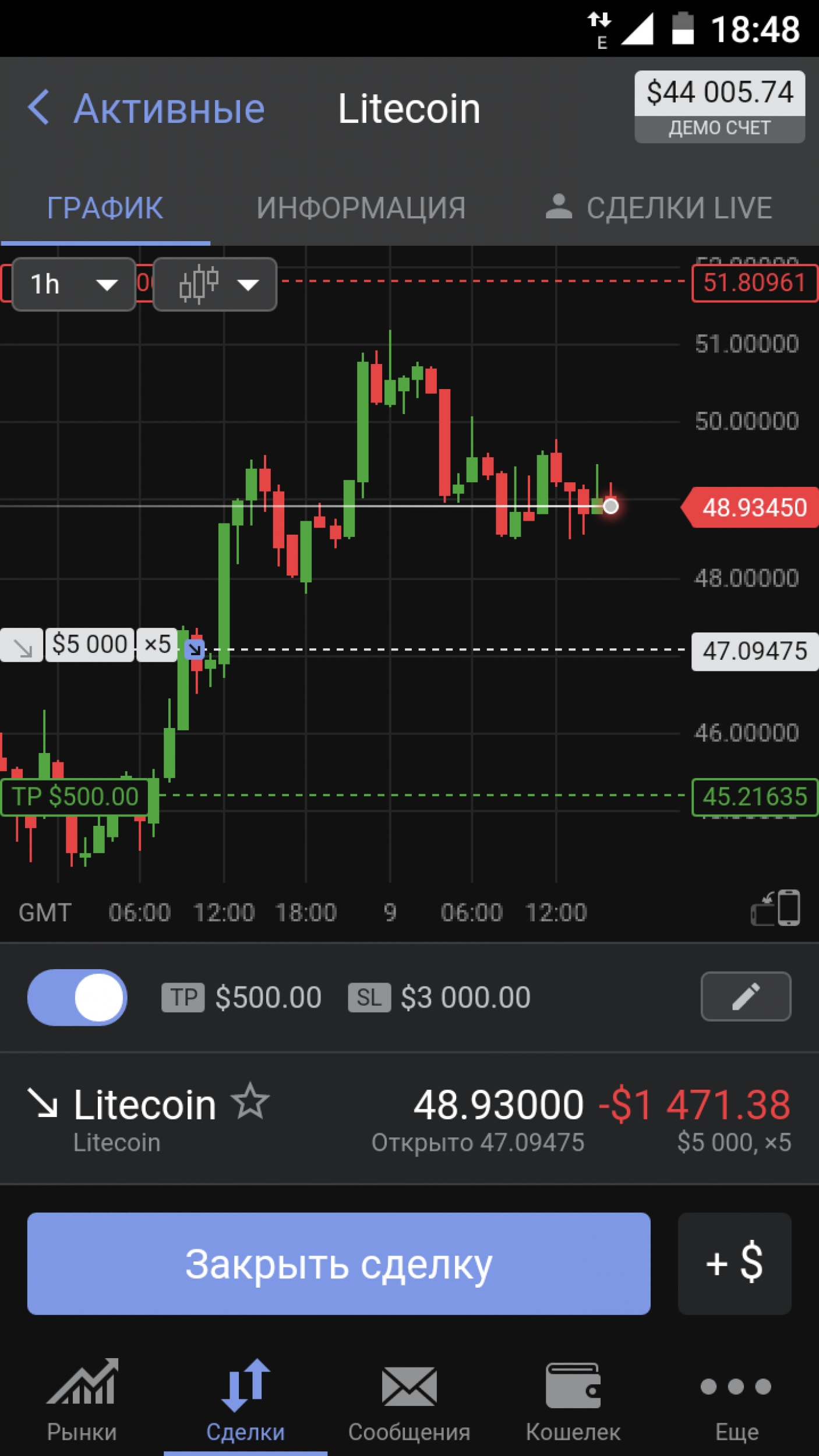Open the candlestick chart type dropdown
Viewport: 819px width, 1456px height.
215,284
